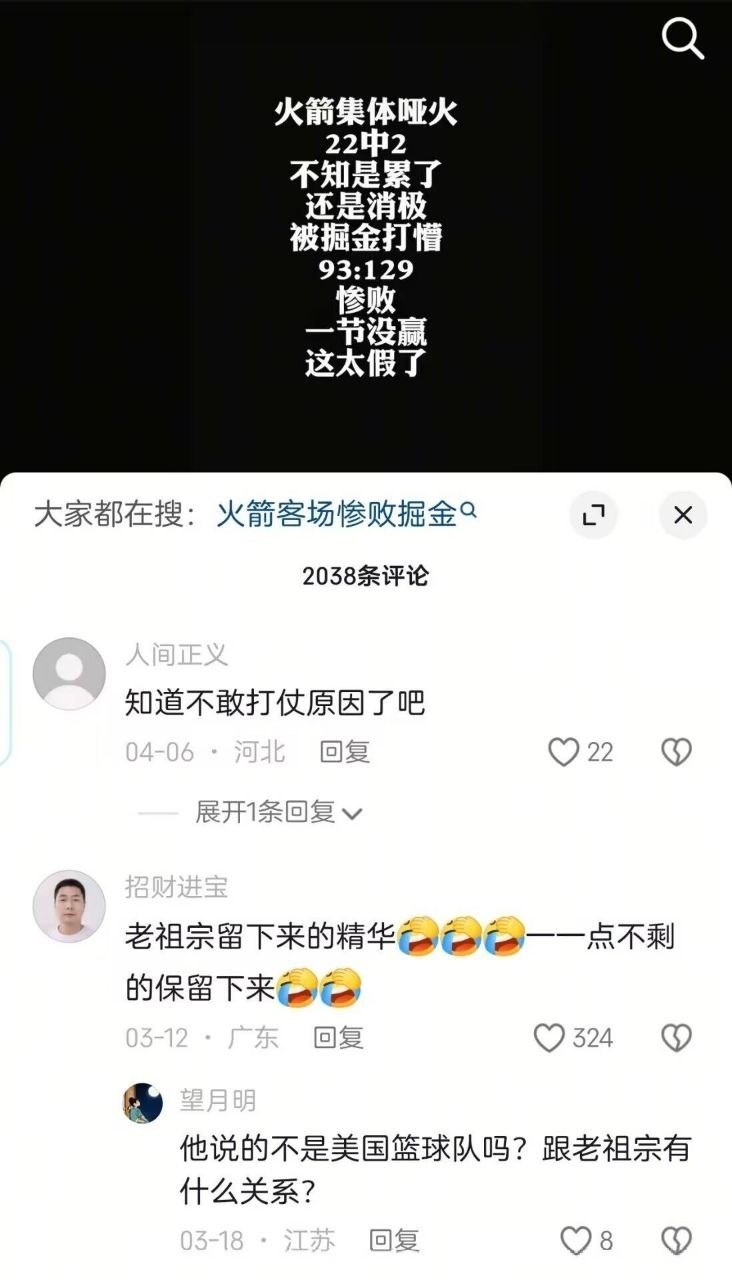Open 招财进宝's profile avatar
The width and height of the screenshot is (732, 1280).
coord(69,906)
